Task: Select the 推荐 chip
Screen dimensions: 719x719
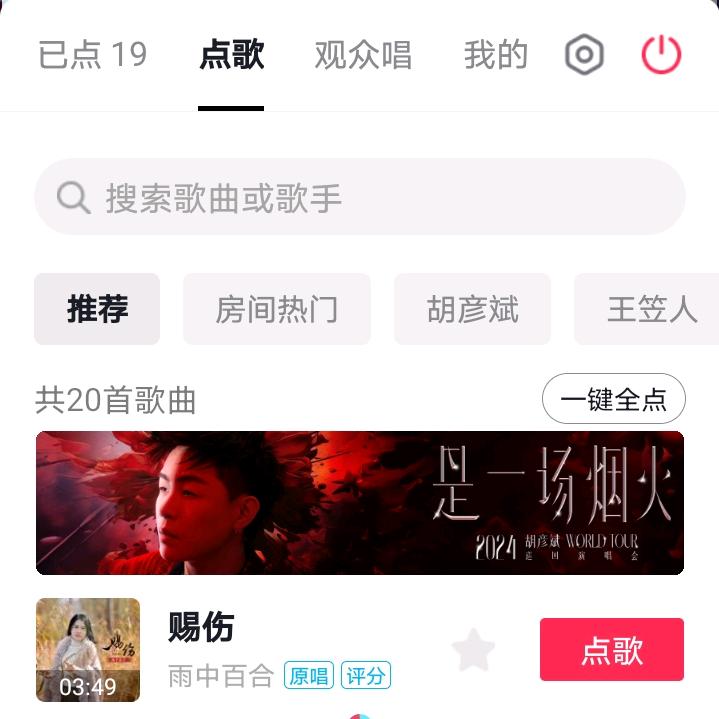Action: [x=97, y=309]
